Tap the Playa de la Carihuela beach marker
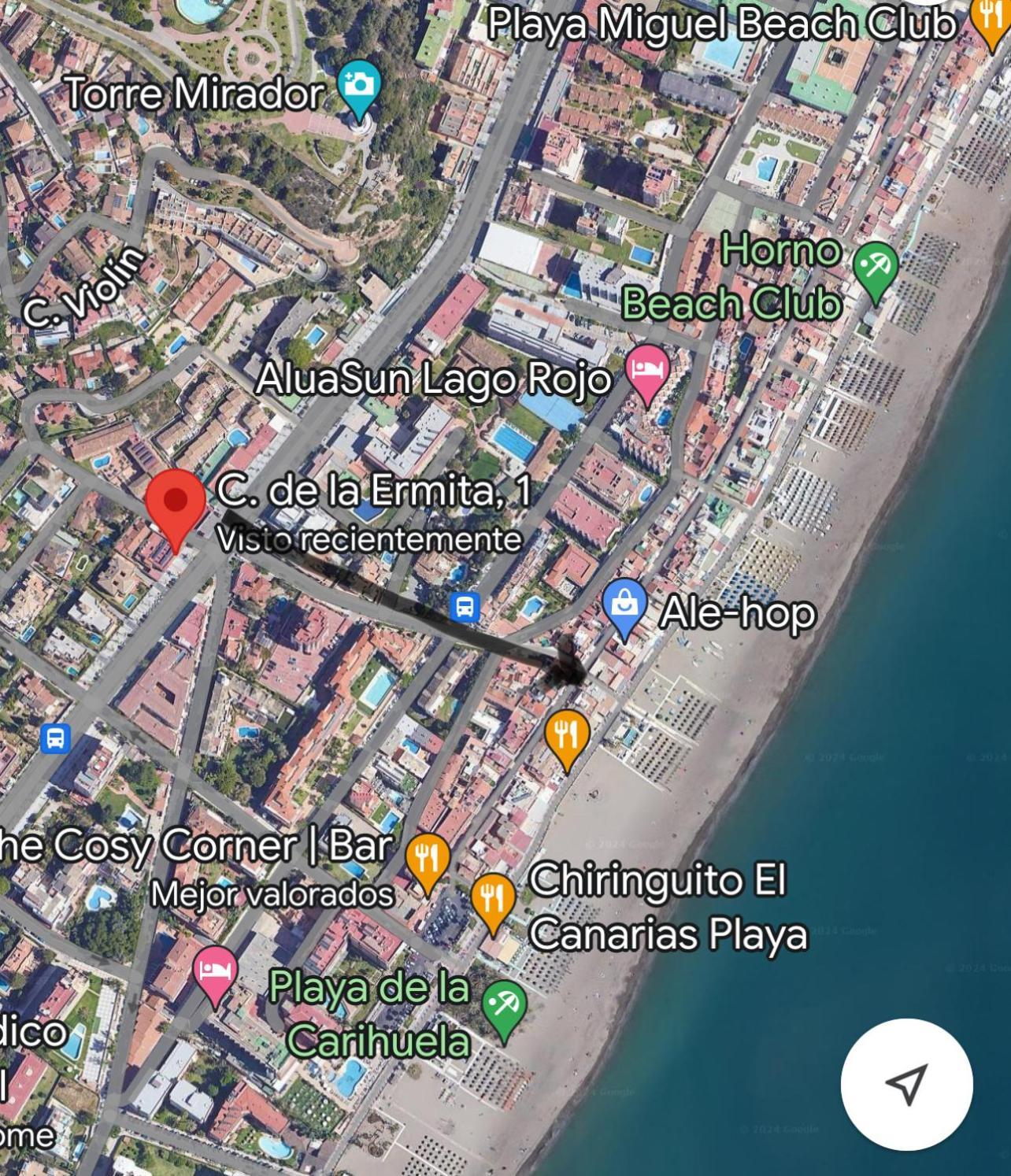The height and width of the screenshot is (1176, 1011). click(503, 1006)
